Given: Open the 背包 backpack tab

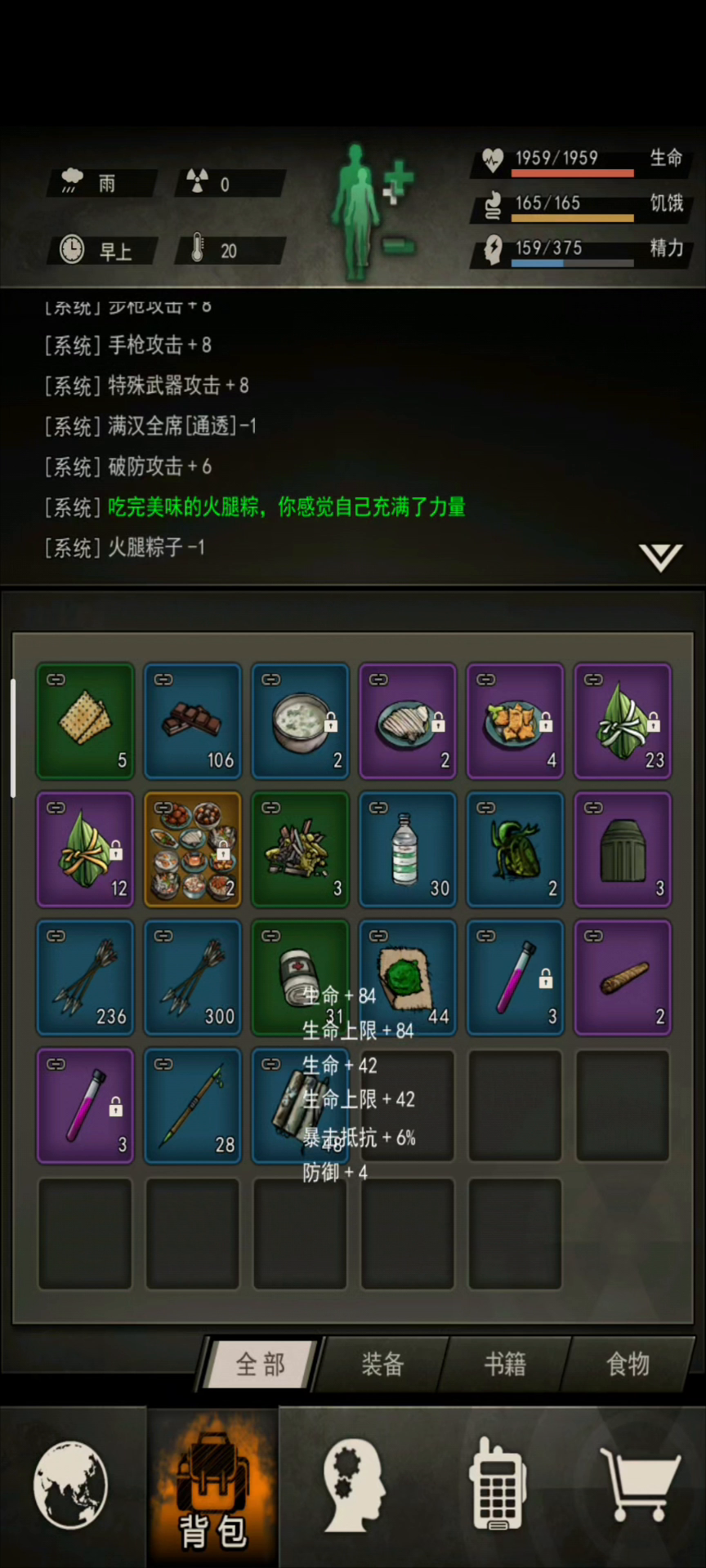Looking at the screenshot, I should click(212, 1488).
